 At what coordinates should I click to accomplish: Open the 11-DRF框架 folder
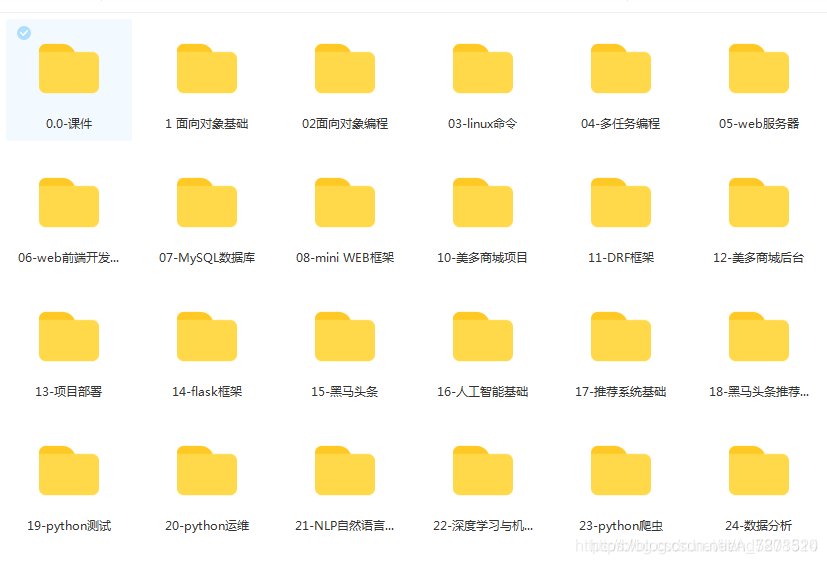click(621, 204)
